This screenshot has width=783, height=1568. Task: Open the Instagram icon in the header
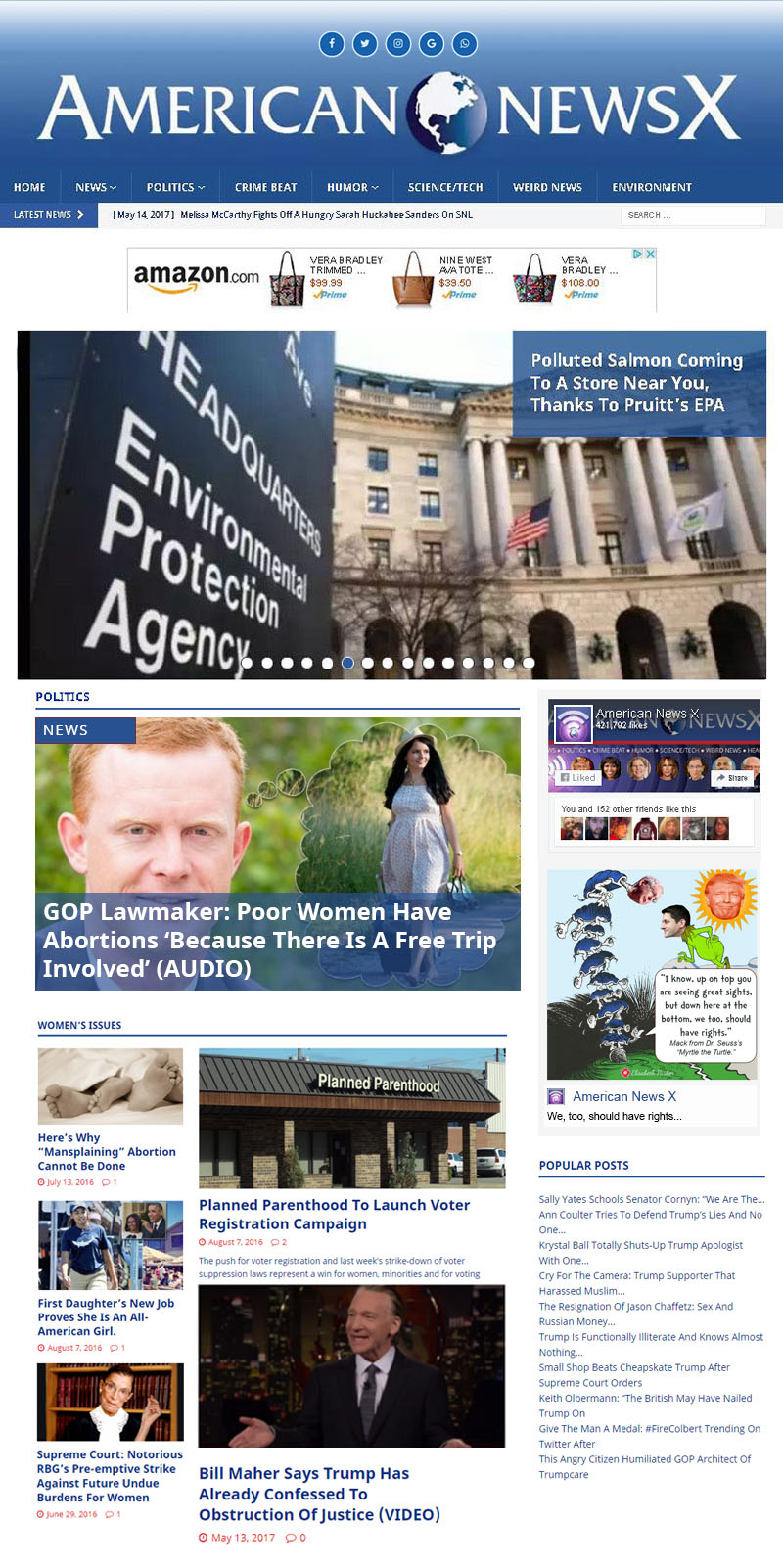click(x=398, y=43)
